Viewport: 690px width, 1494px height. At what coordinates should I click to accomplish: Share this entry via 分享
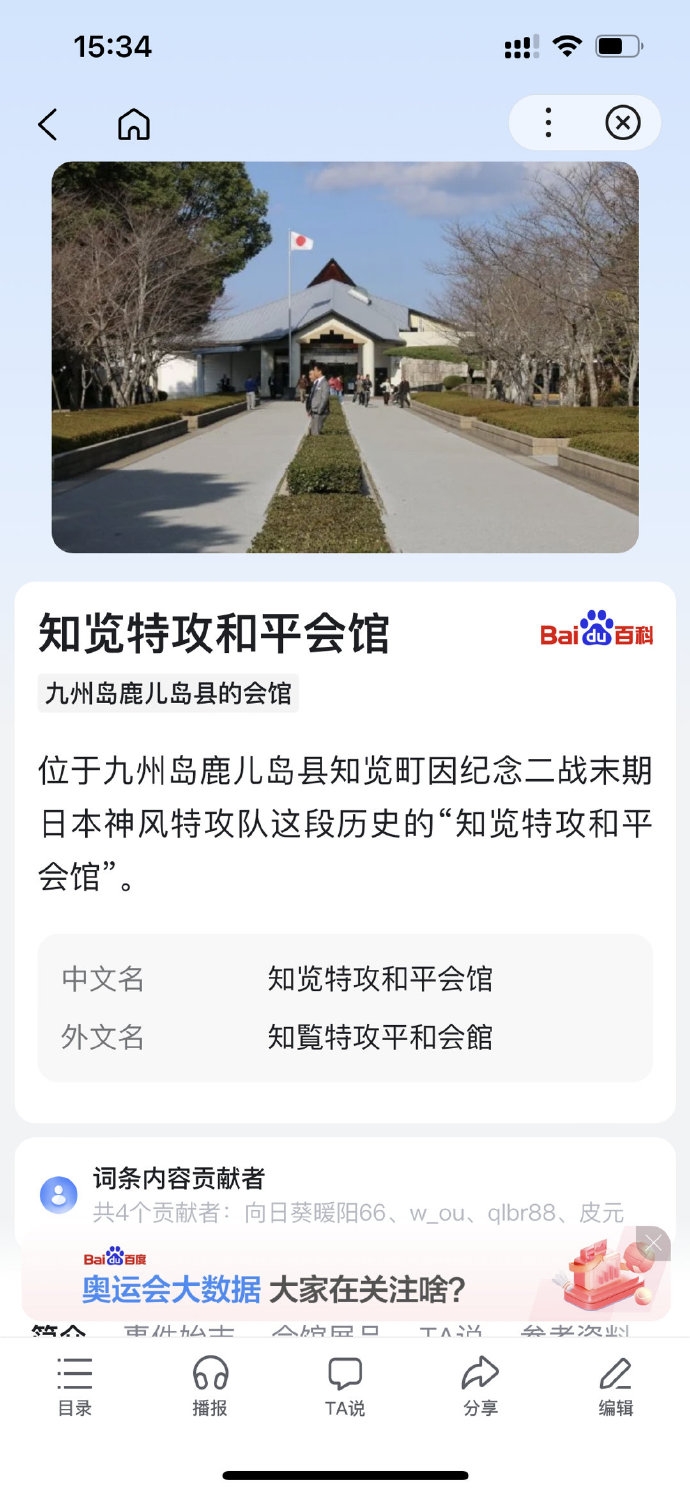pos(480,1386)
